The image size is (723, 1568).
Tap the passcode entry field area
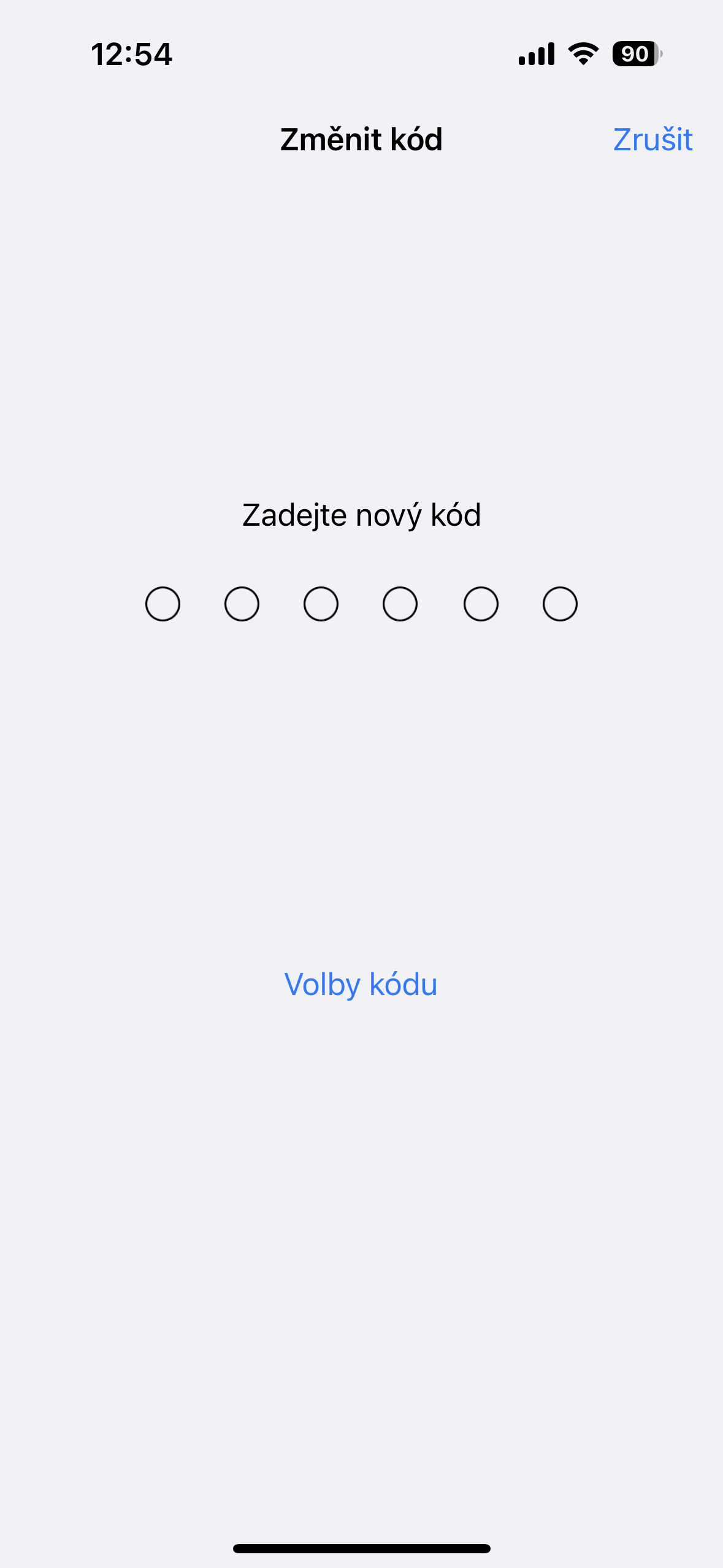click(x=361, y=603)
